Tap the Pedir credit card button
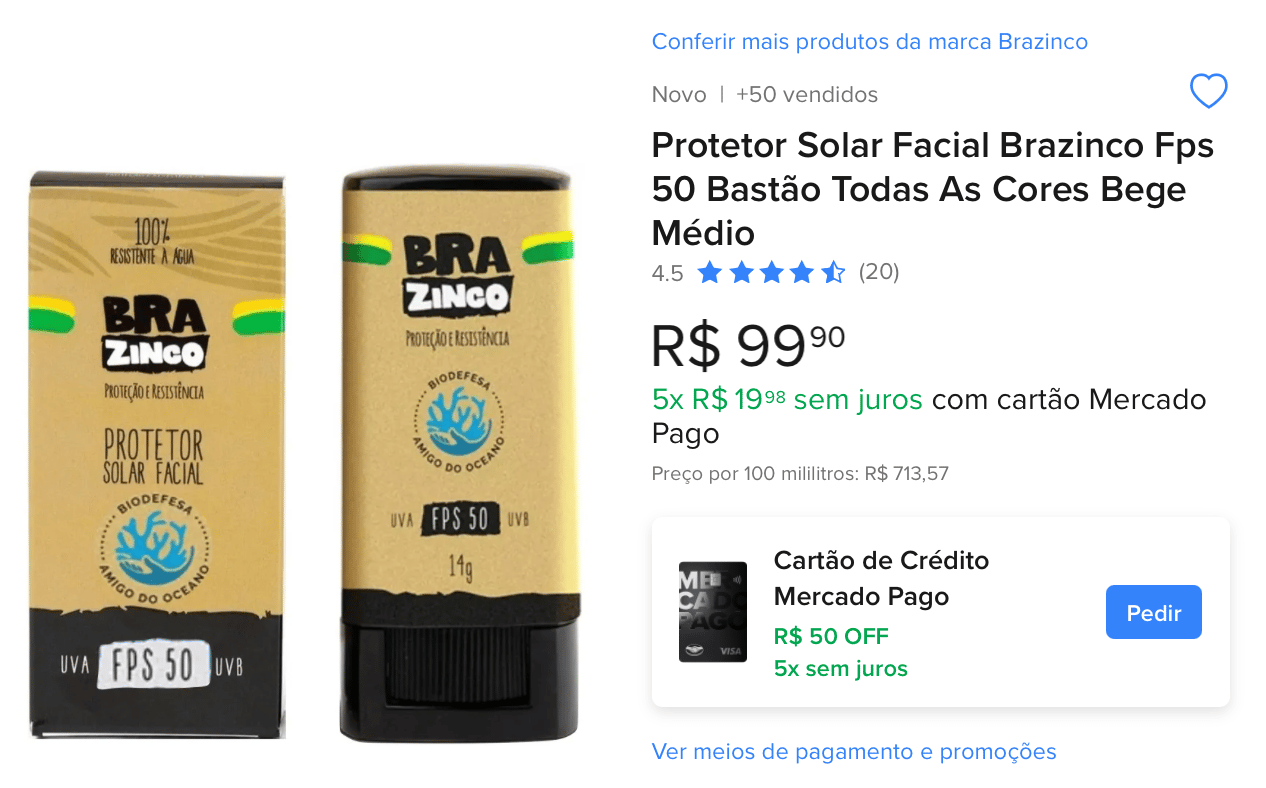The image size is (1266, 788). (x=1153, y=612)
